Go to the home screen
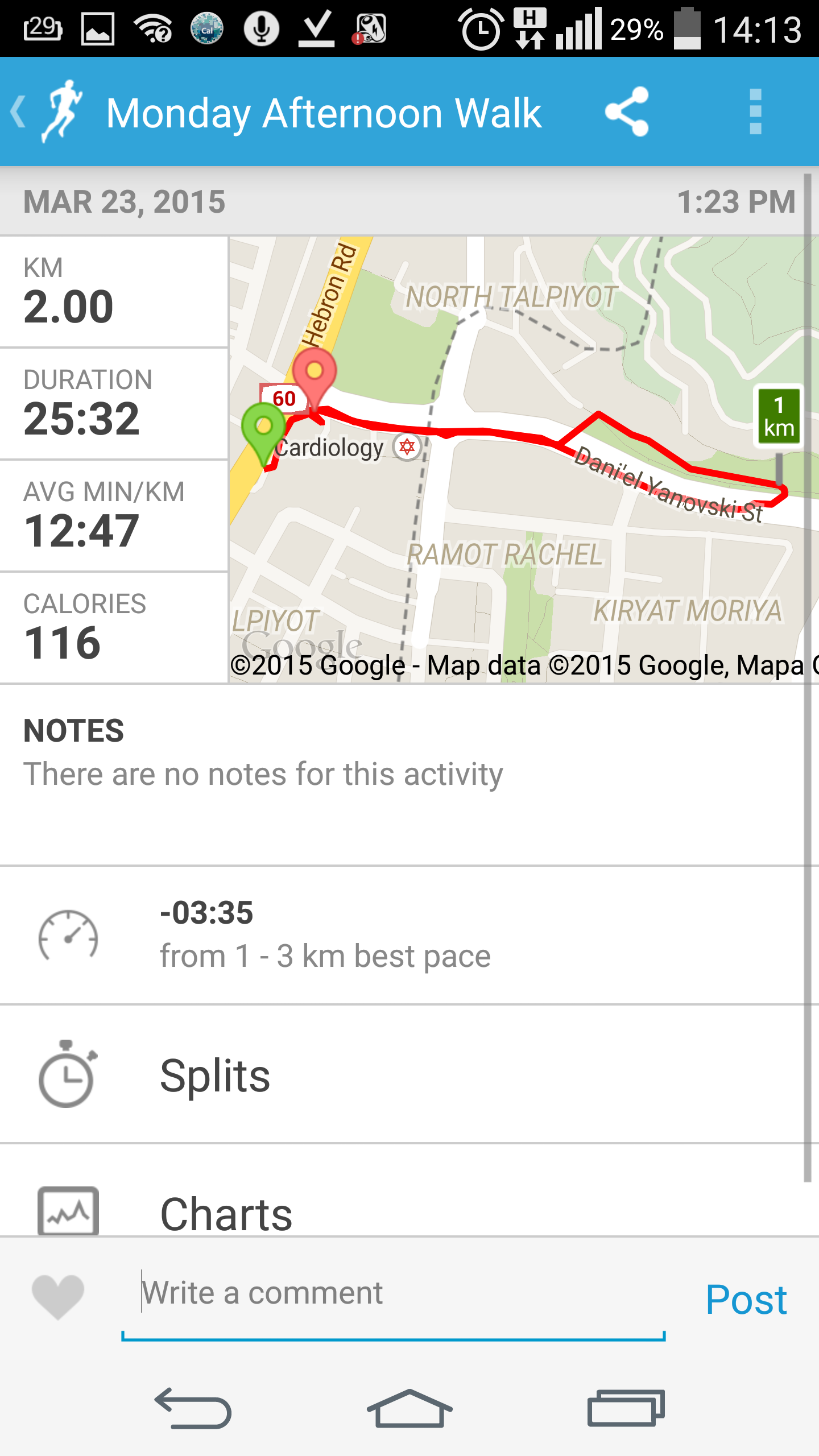 tap(409, 1409)
